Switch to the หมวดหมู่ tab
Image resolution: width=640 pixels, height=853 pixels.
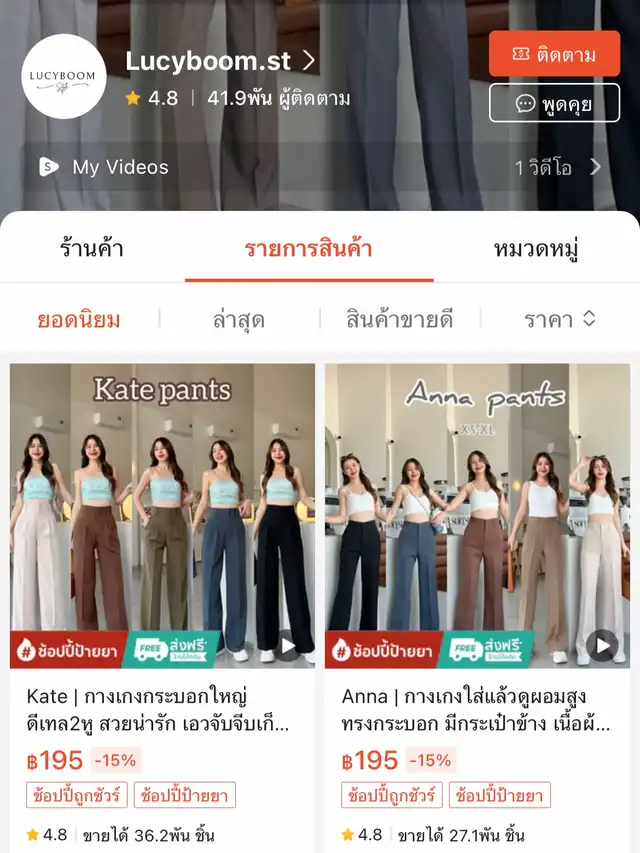point(536,249)
